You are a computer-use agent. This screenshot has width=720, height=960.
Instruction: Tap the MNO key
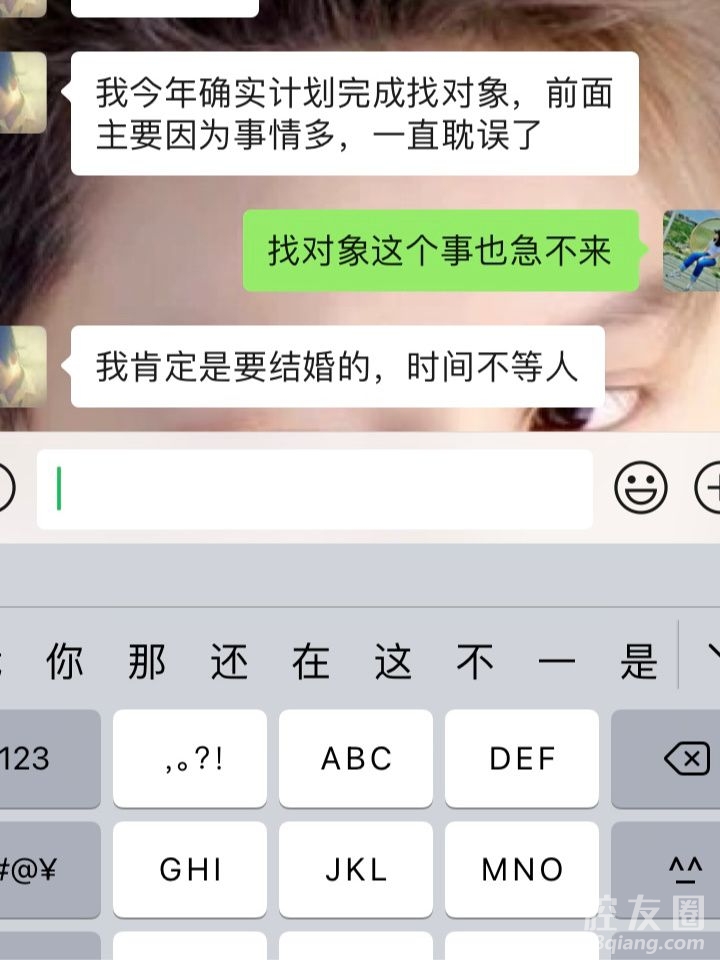522,870
